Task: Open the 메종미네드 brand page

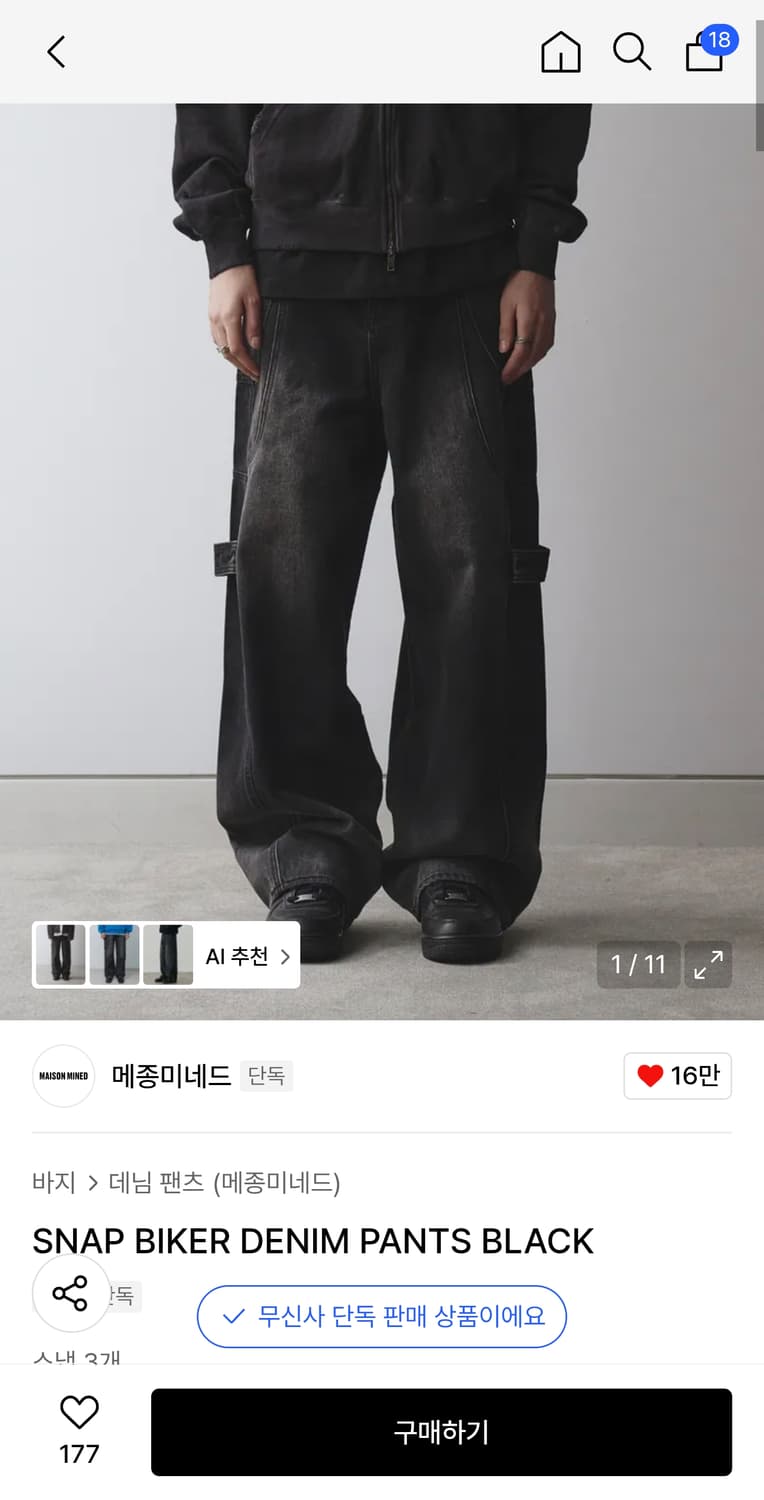Action: [171, 1076]
